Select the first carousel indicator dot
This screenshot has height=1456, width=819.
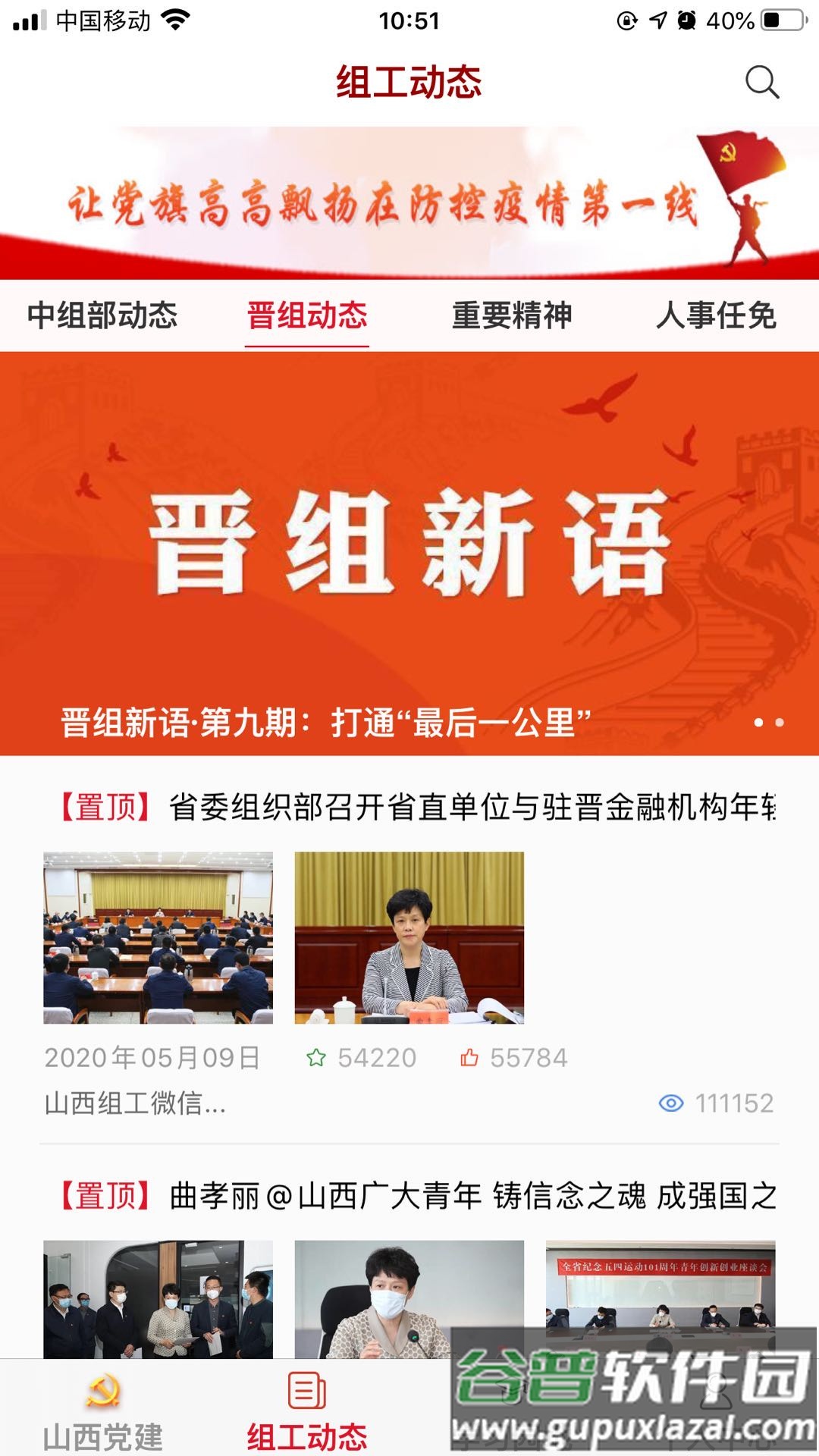coord(760,722)
